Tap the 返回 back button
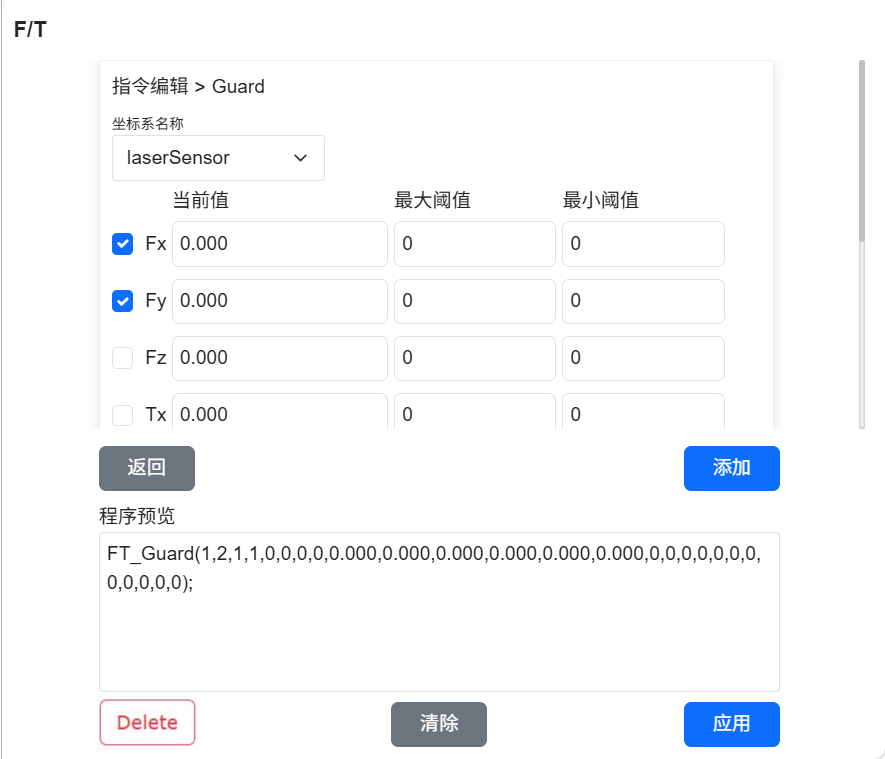885x759 pixels. click(x=147, y=468)
